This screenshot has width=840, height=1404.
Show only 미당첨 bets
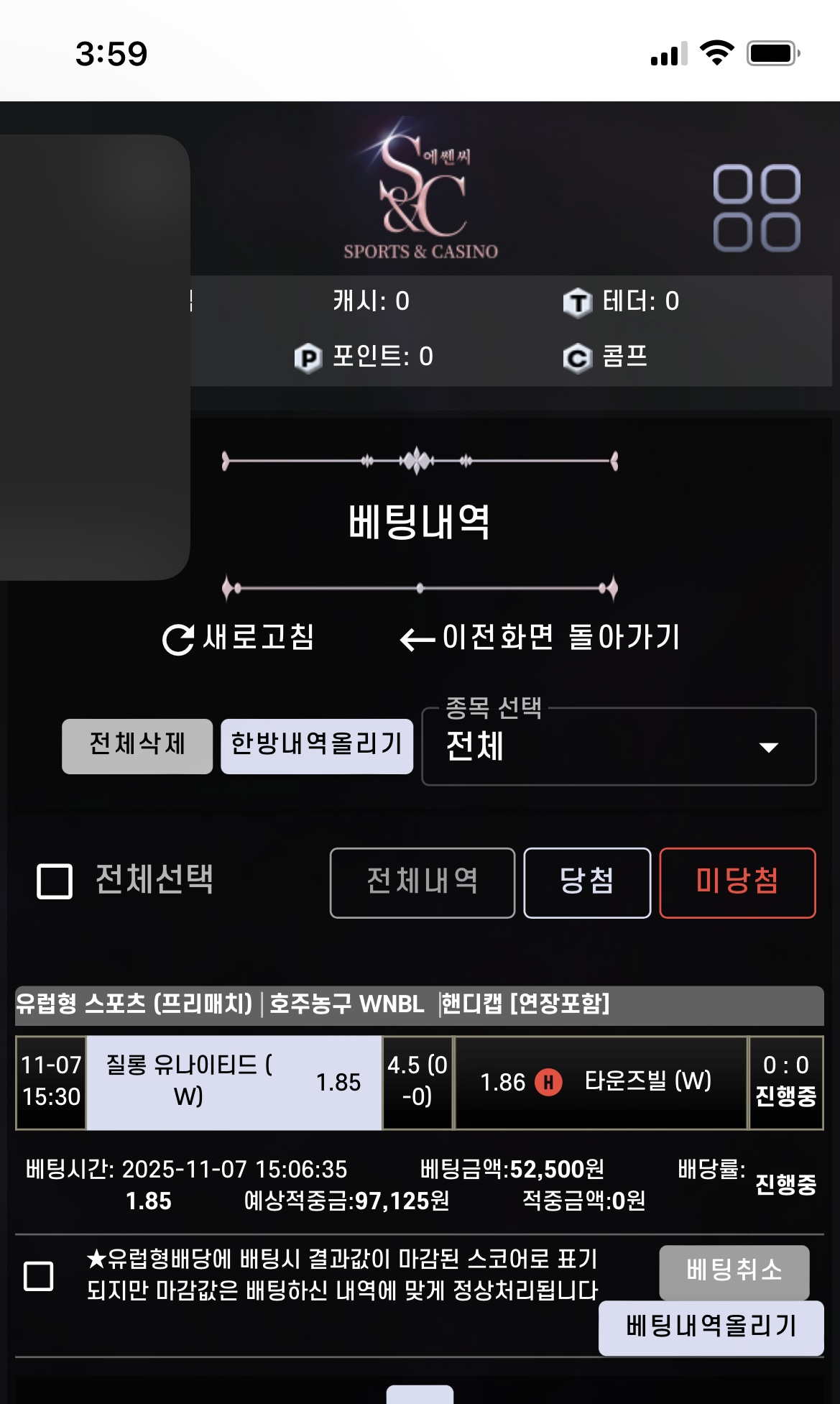click(x=737, y=883)
